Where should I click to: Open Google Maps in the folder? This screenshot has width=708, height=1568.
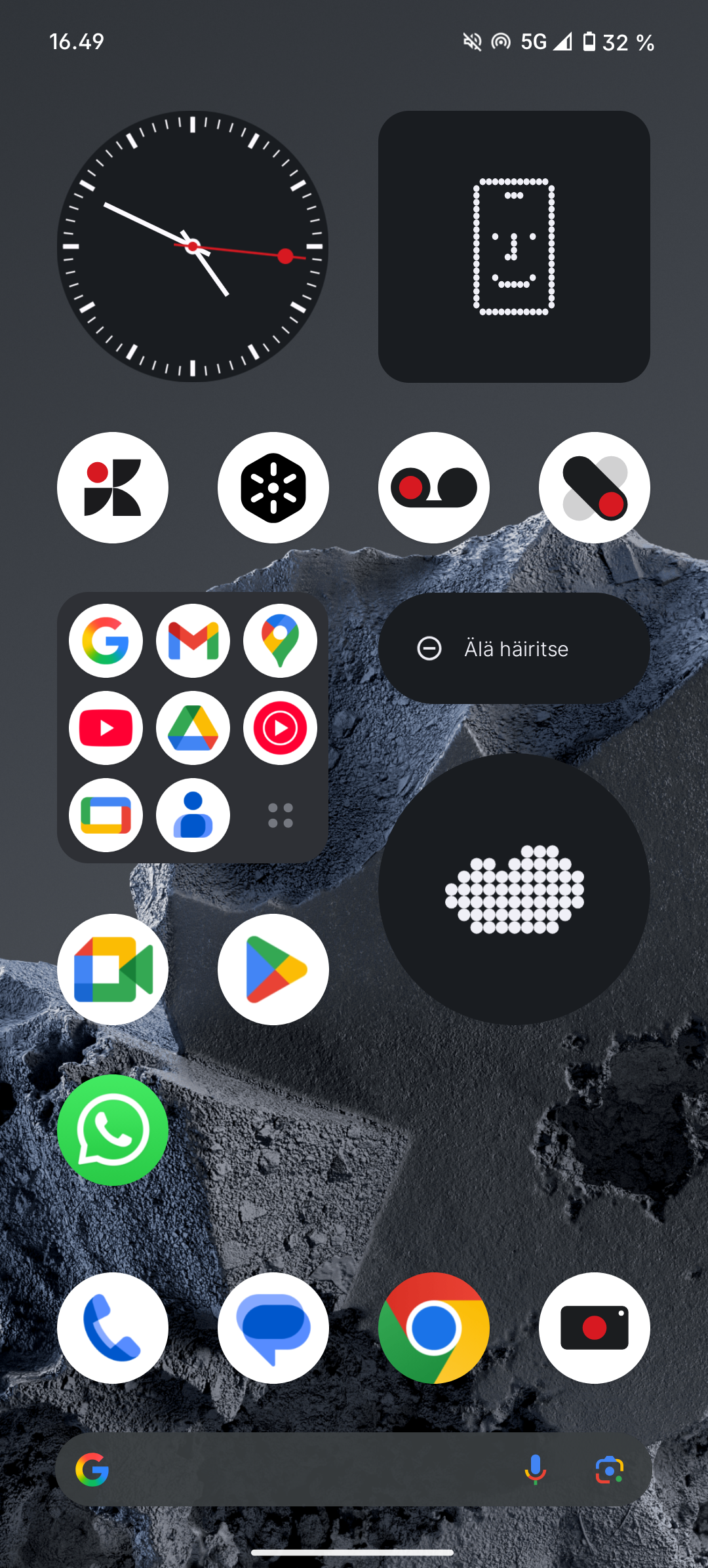[280, 640]
